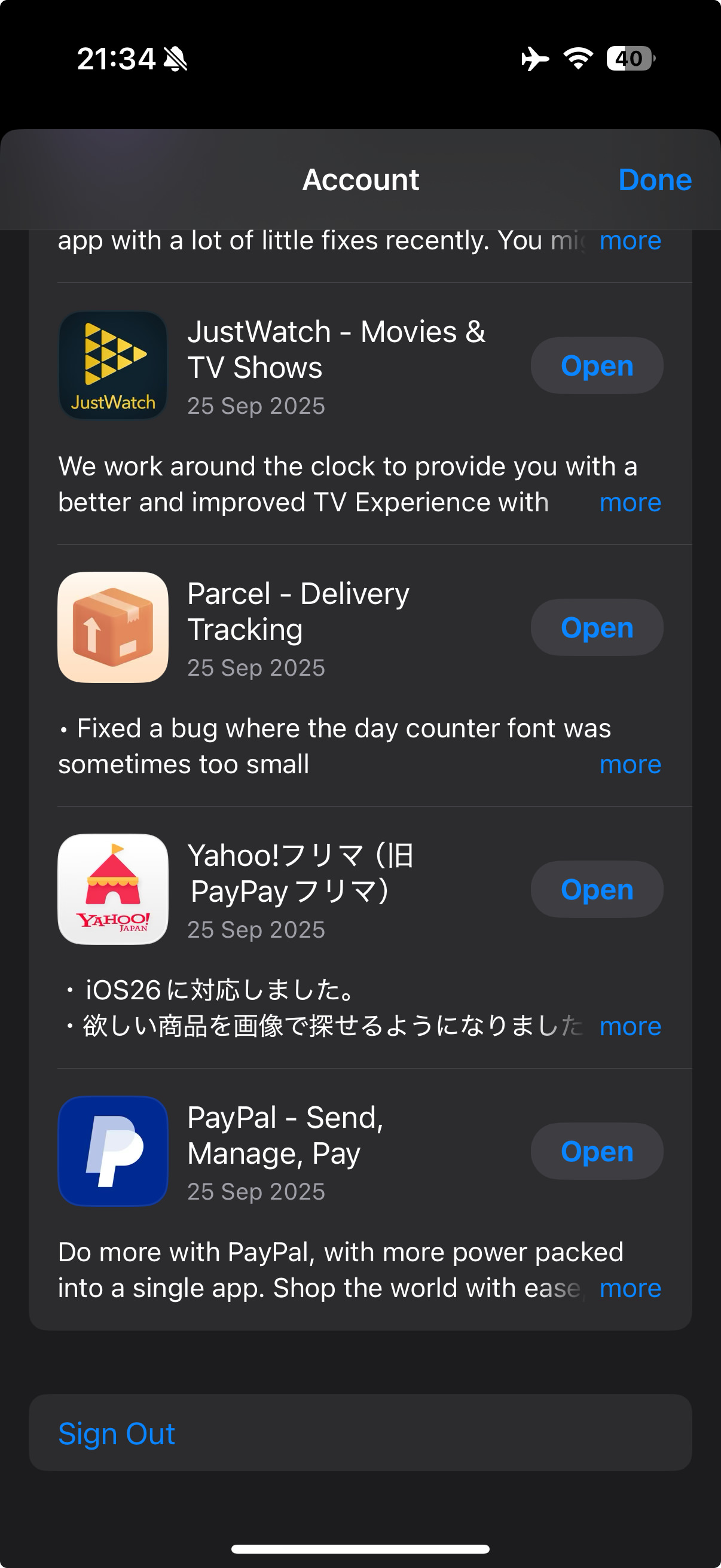Open the PayPal app

[x=596, y=1151]
